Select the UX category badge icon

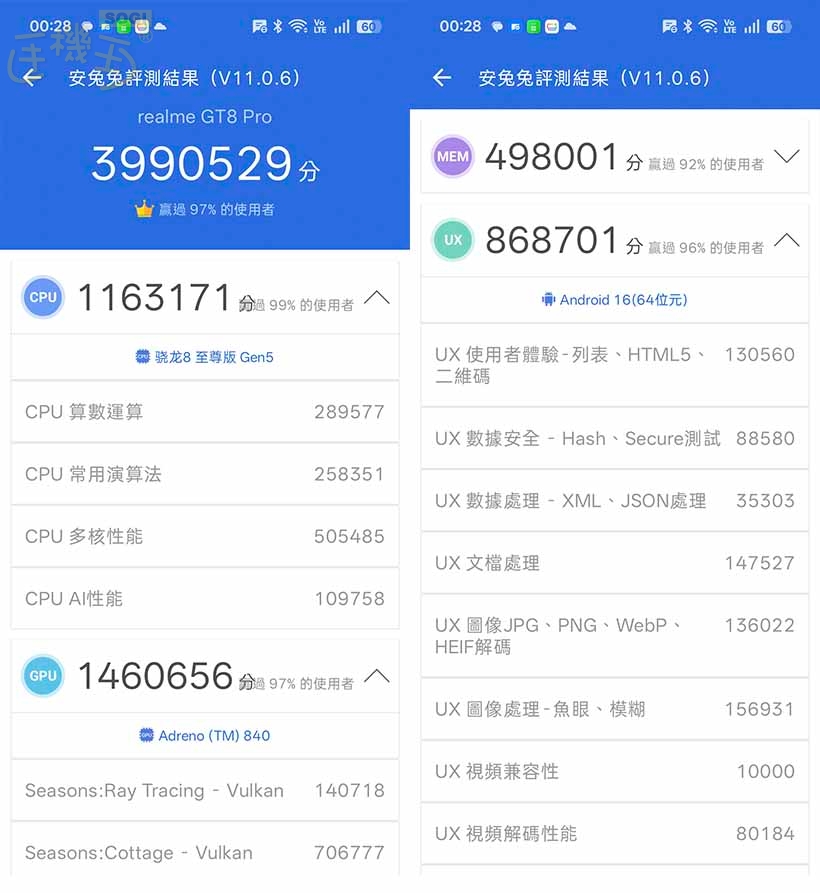[452, 240]
